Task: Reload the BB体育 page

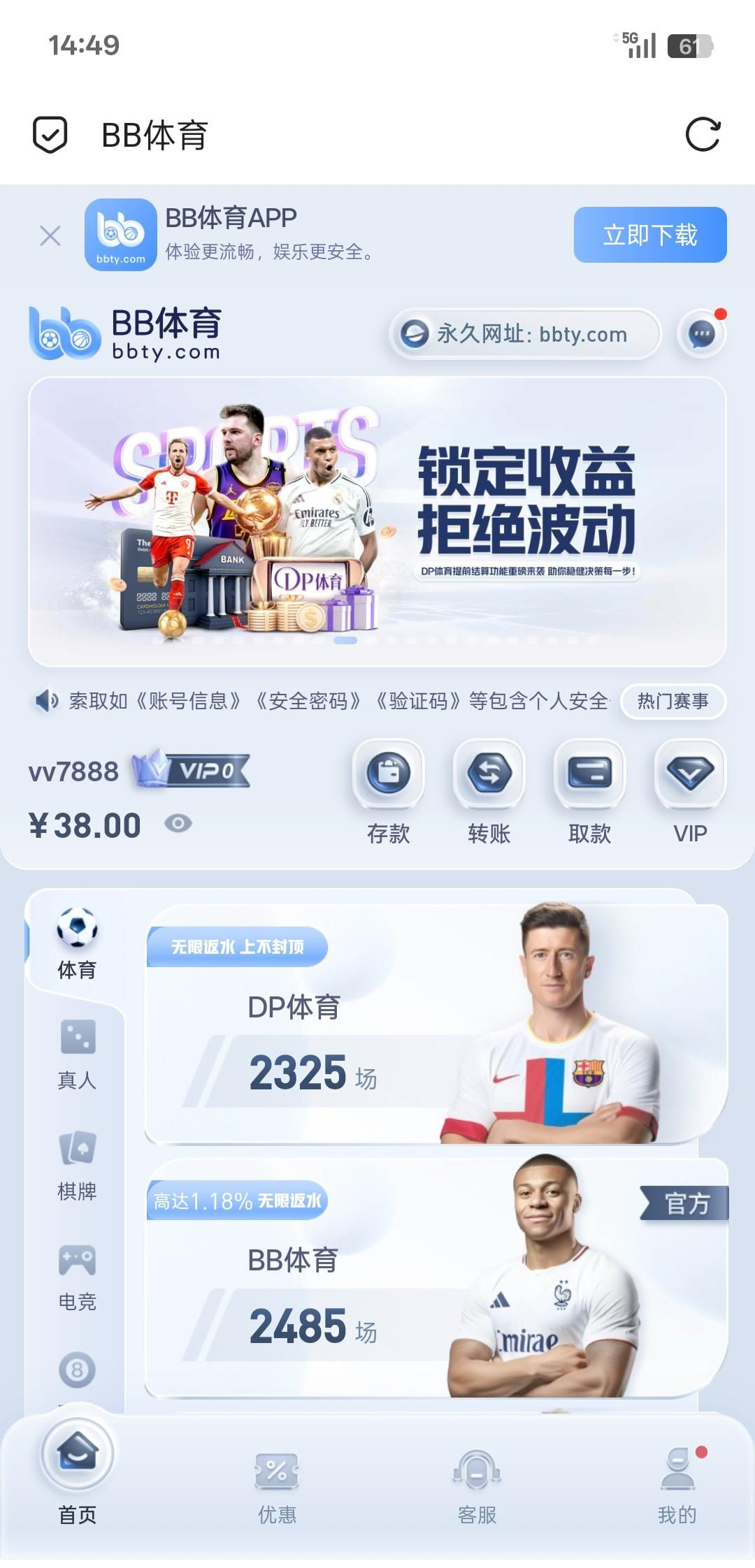Action: (x=703, y=134)
